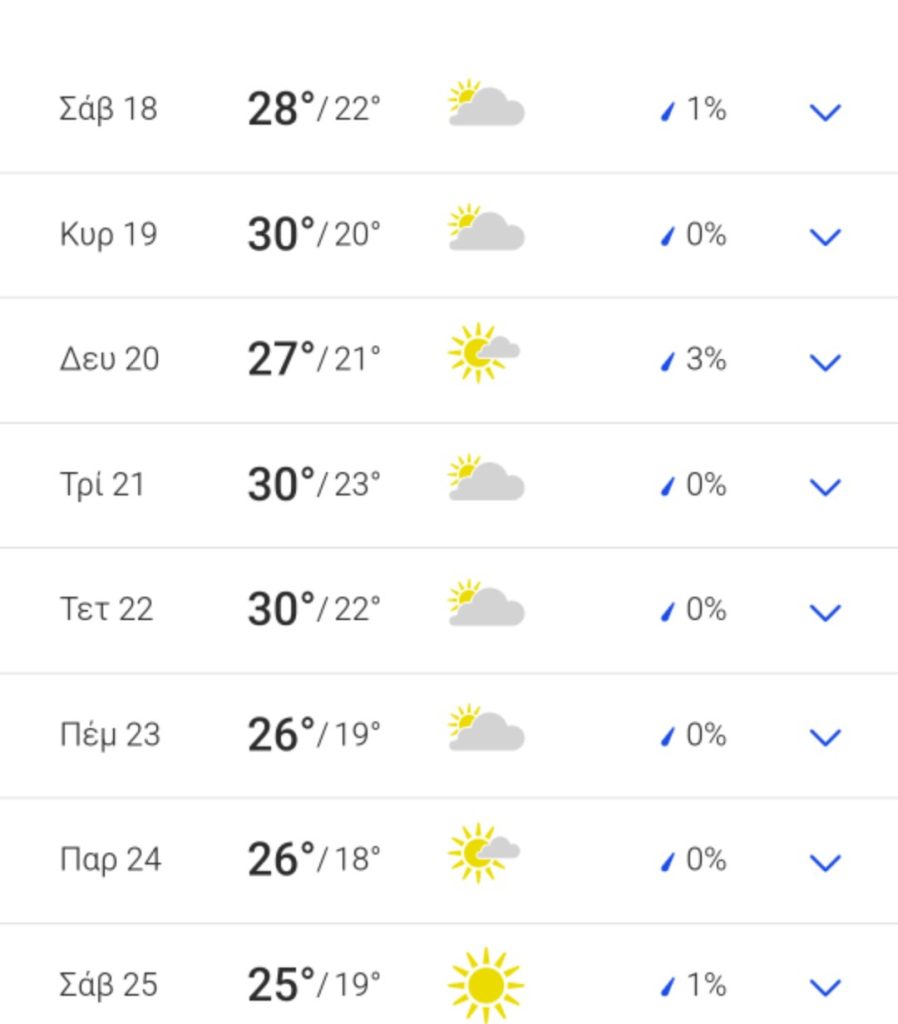Expand the Σάβ 25 forecast row

[824, 987]
